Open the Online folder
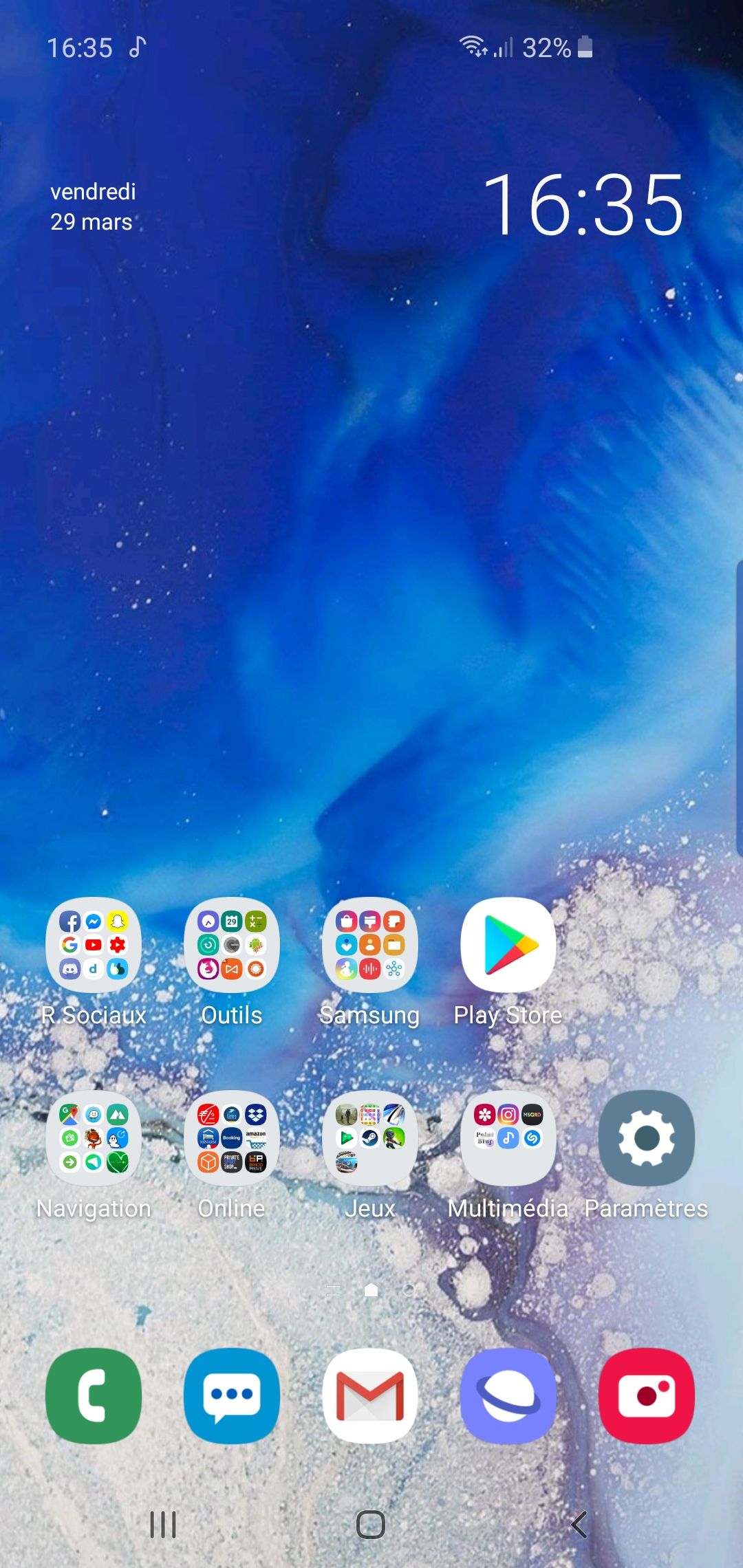 232,1138
